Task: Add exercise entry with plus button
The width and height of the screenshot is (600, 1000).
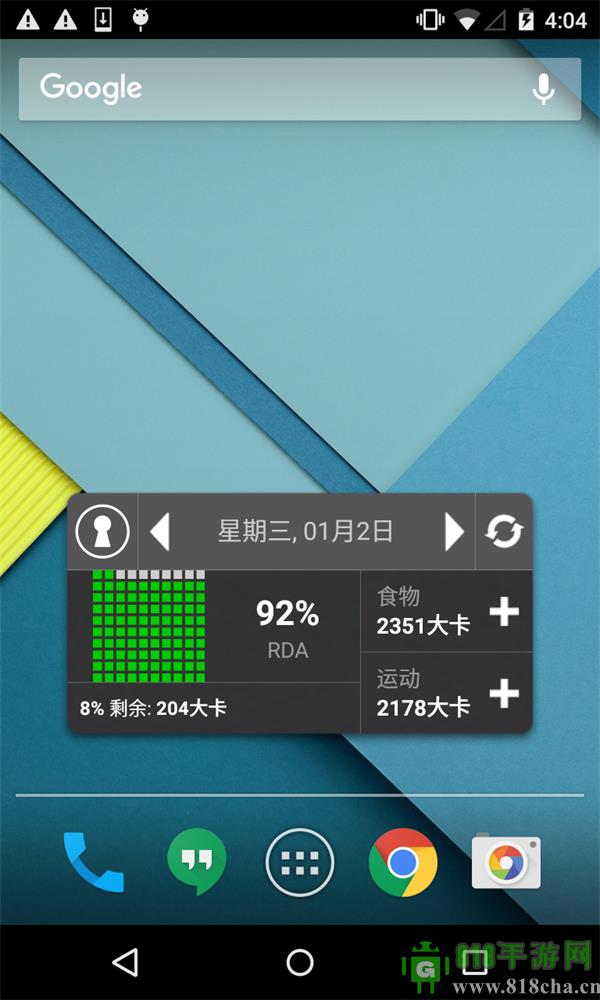Action: [x=503, y=692]
